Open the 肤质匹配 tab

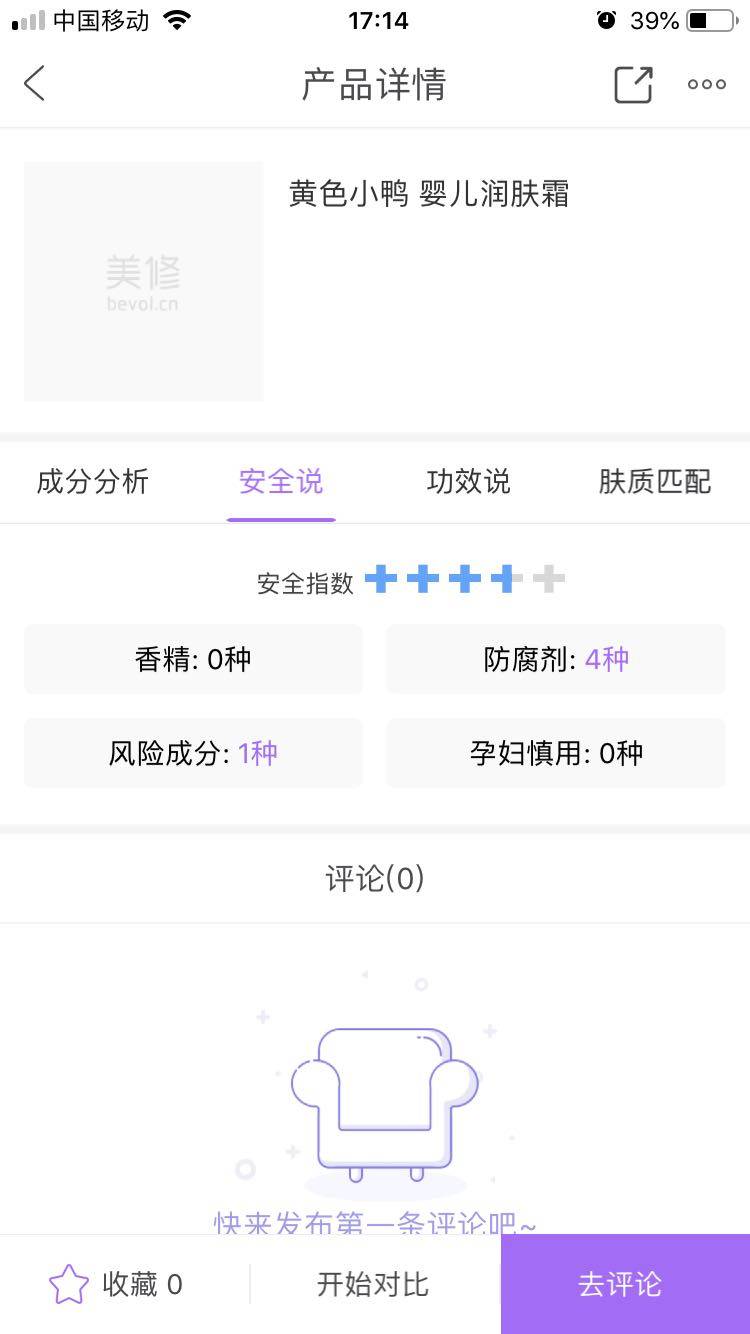(655, 482)
